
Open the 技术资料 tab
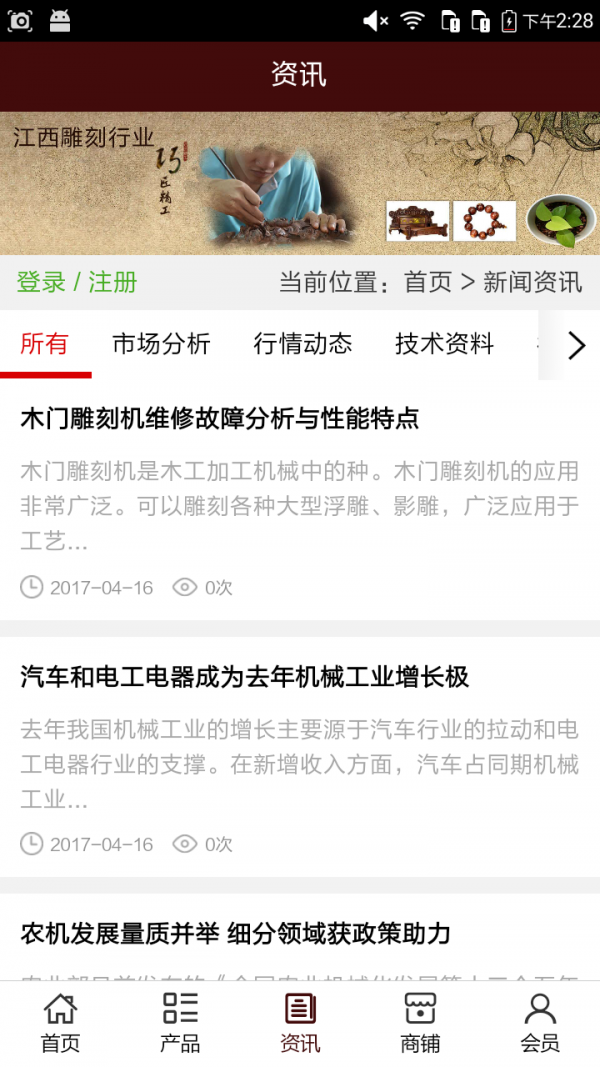tap(444, 344)
